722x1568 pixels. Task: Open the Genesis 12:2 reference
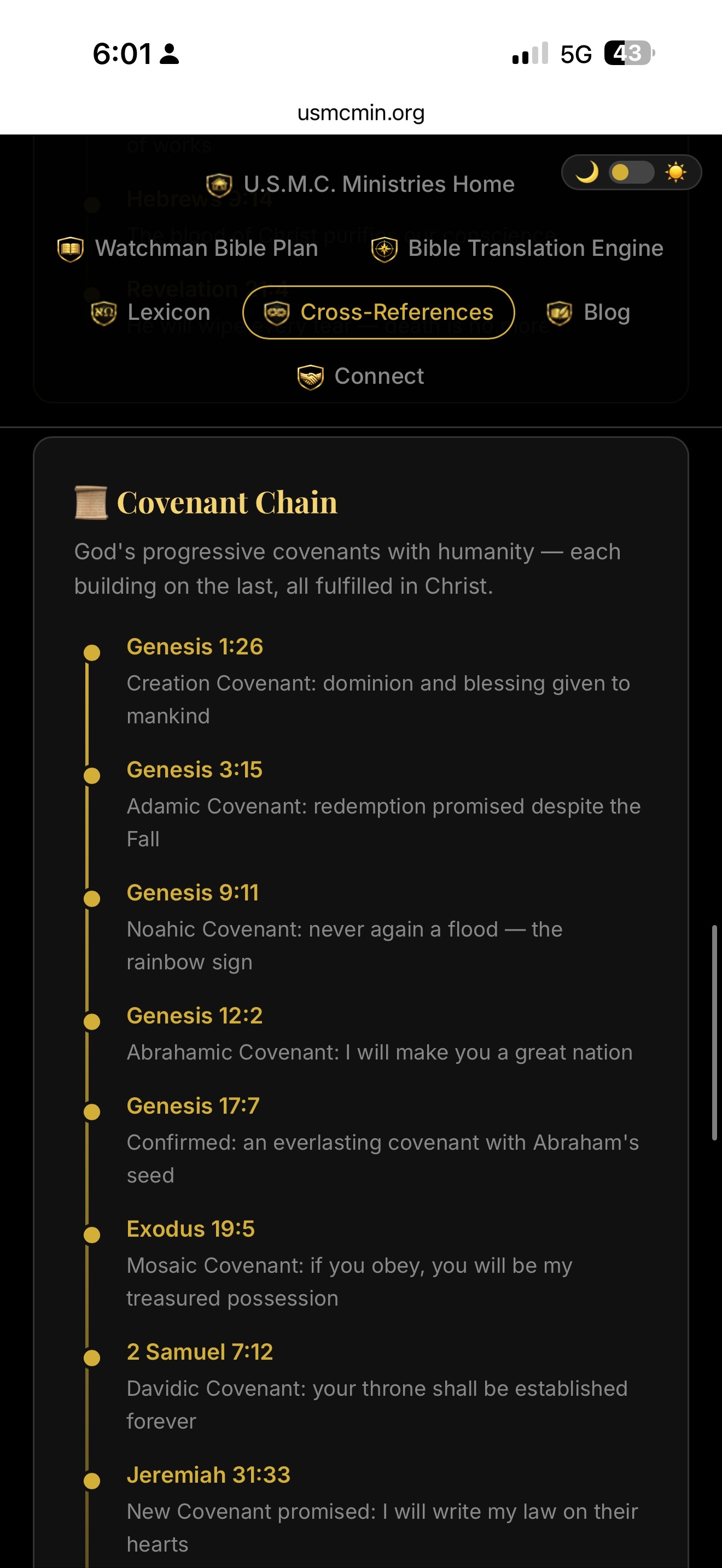coord(194,1015)
